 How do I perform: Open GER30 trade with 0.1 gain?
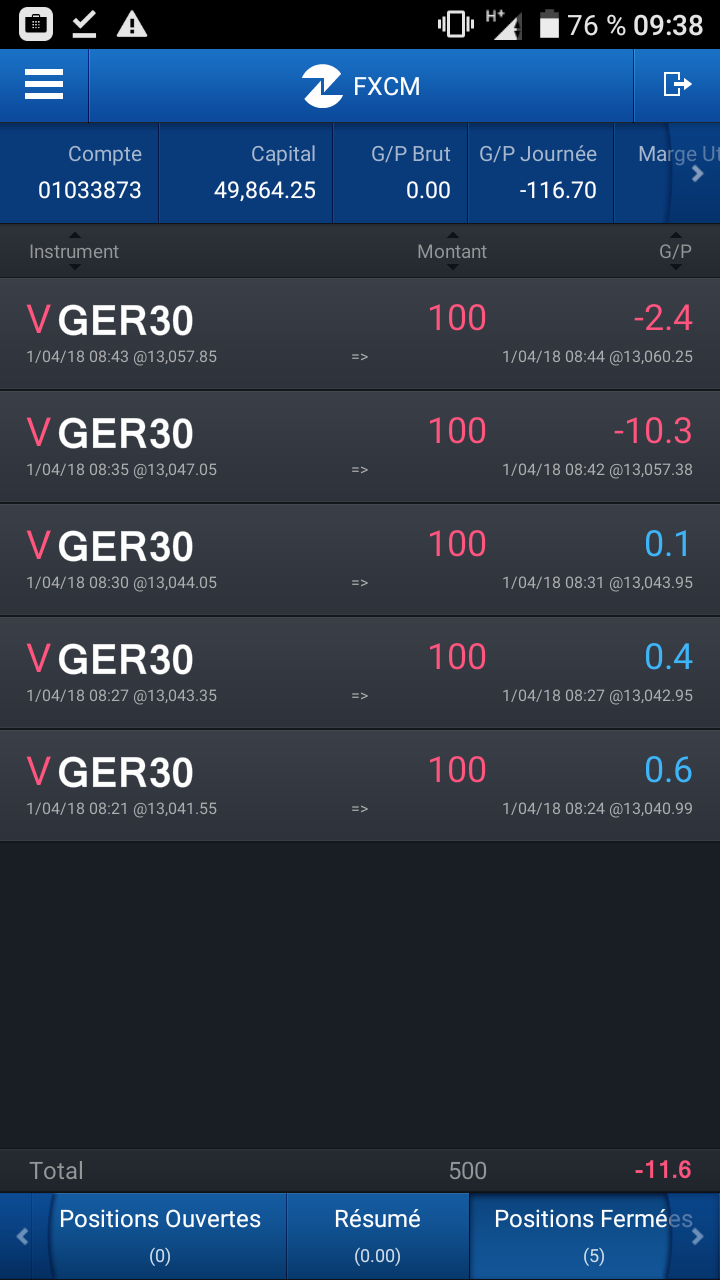[360, 559]
